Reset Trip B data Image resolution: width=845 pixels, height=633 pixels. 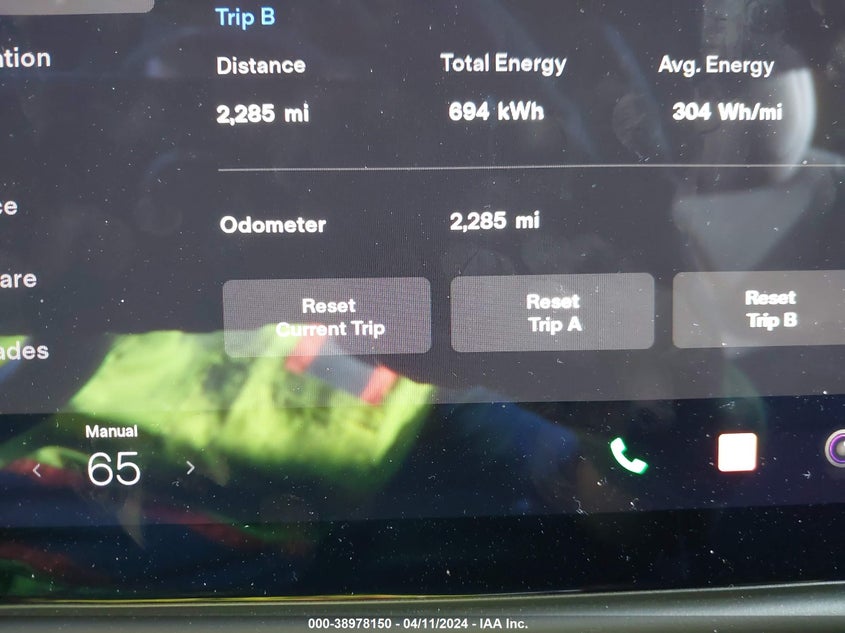[x=764, y=309]
